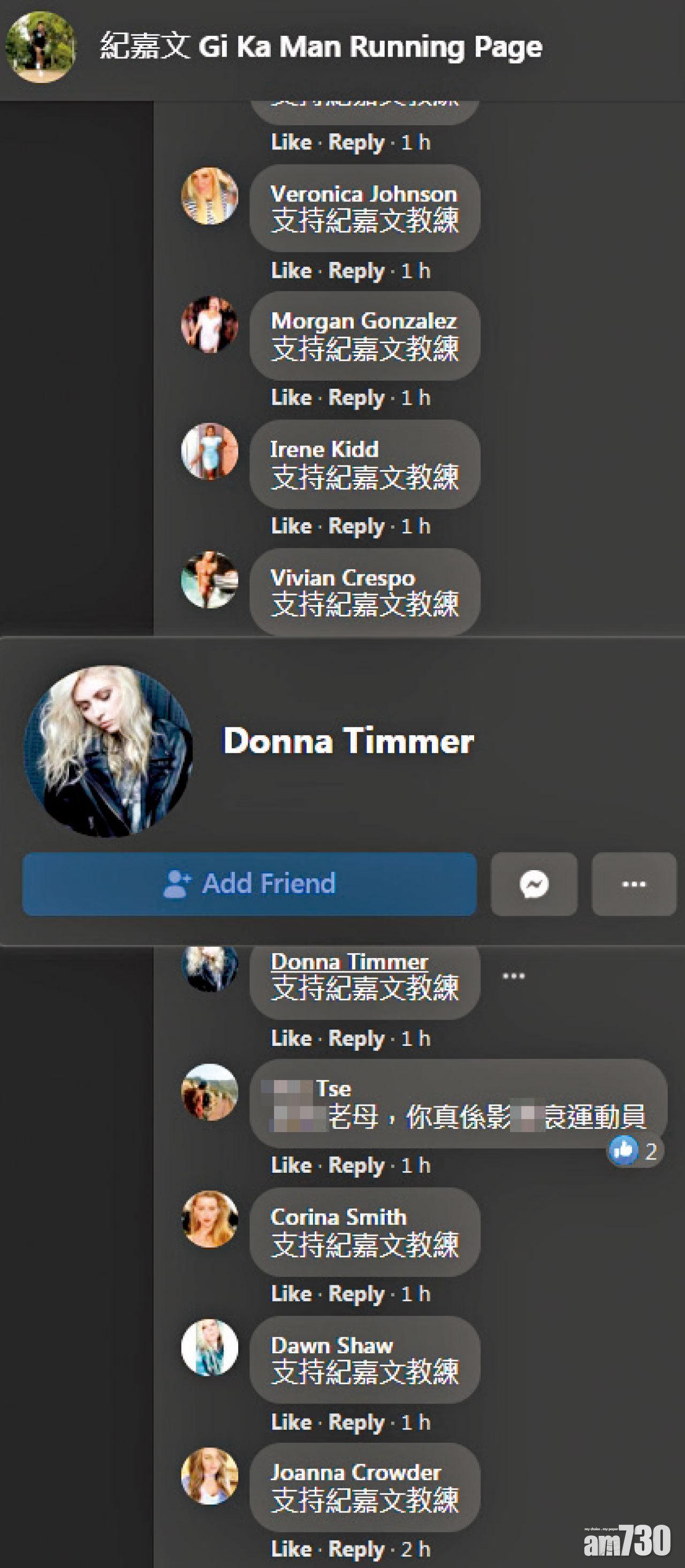
Task: Like the comment by Tse
Action: [x=291, y=1166]
